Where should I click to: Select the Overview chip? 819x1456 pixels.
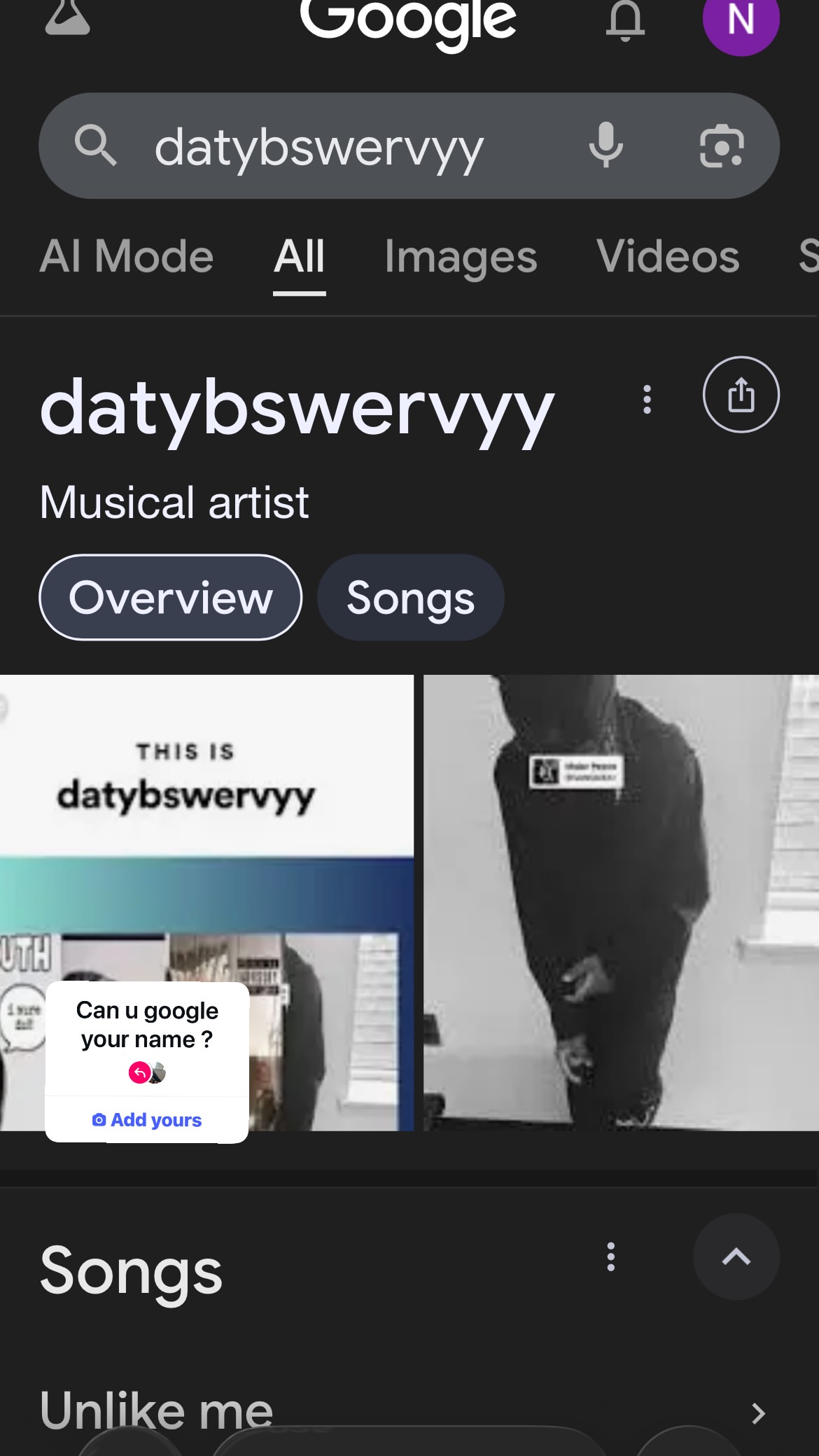click(x=171, y=597)
